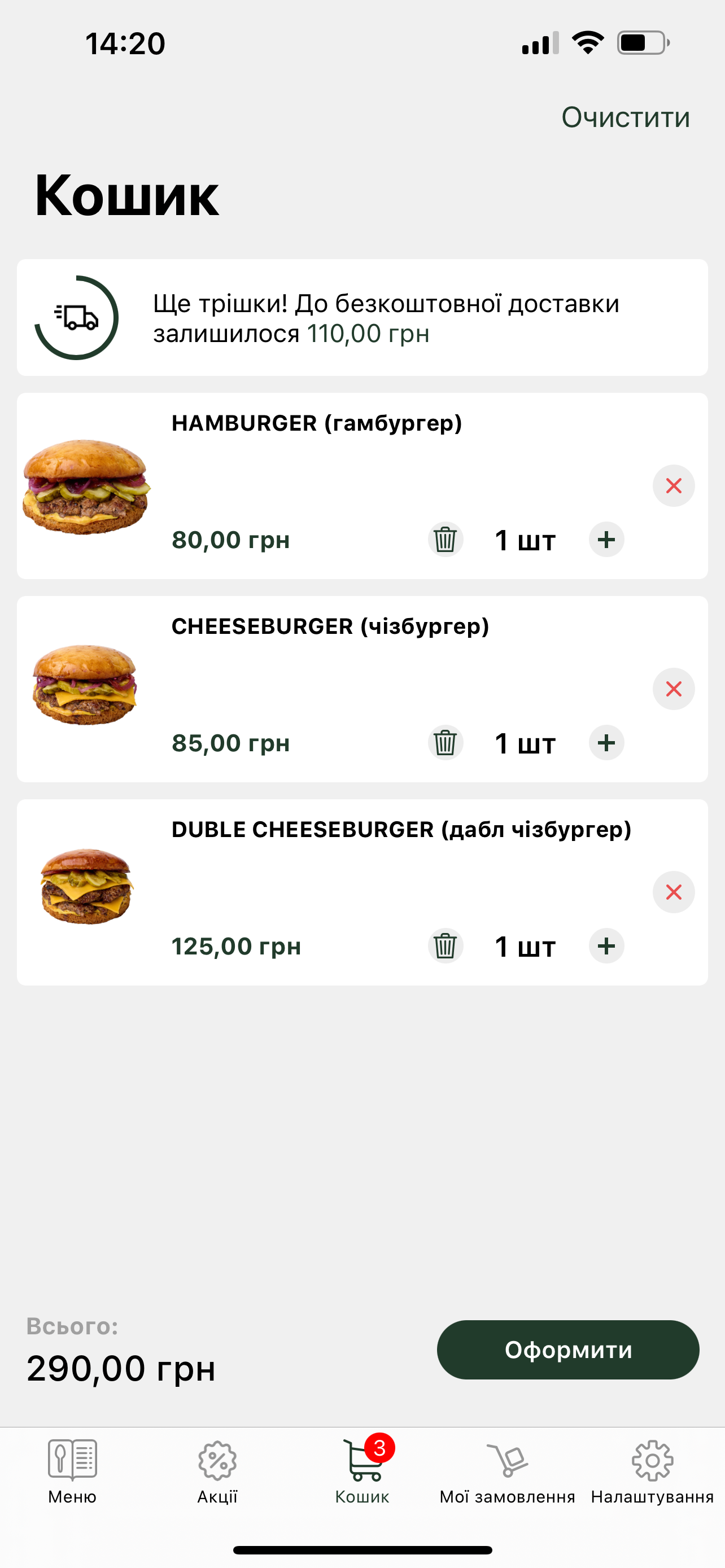Remove DUBLE CHEESEBURGER with the red X
This screenshot has height=1568, width=725.
(673, 892)
